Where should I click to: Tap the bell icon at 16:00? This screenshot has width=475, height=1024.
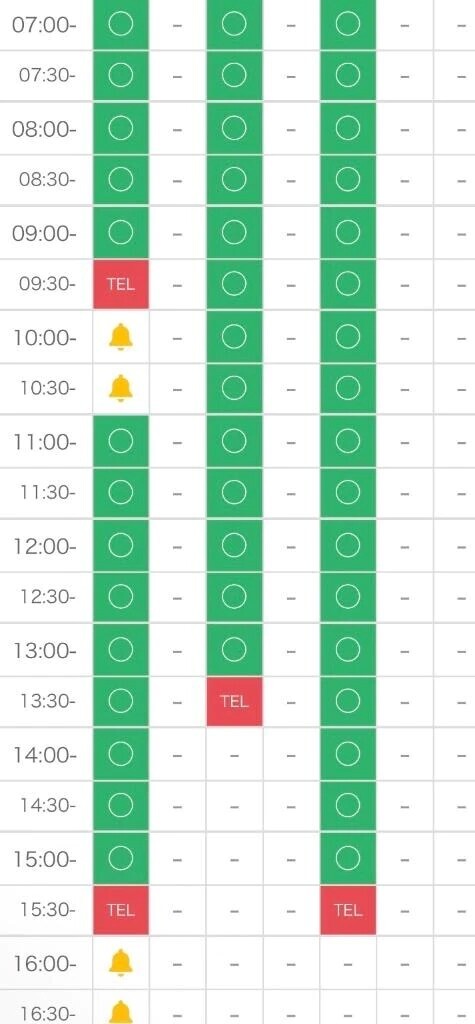(121, 963)
